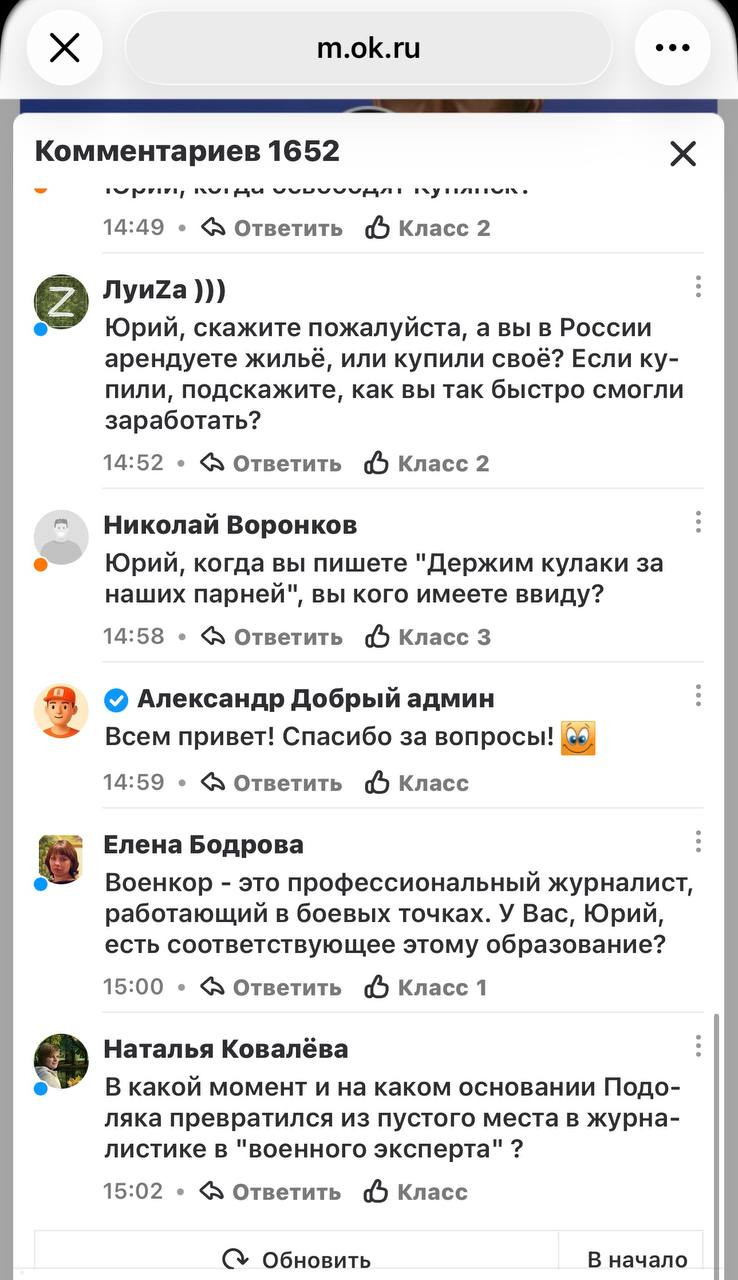This screenshot has height=1280, width=738.
Task: Reply to ЛуиZа's comment
Action: [x=272, y=464]
